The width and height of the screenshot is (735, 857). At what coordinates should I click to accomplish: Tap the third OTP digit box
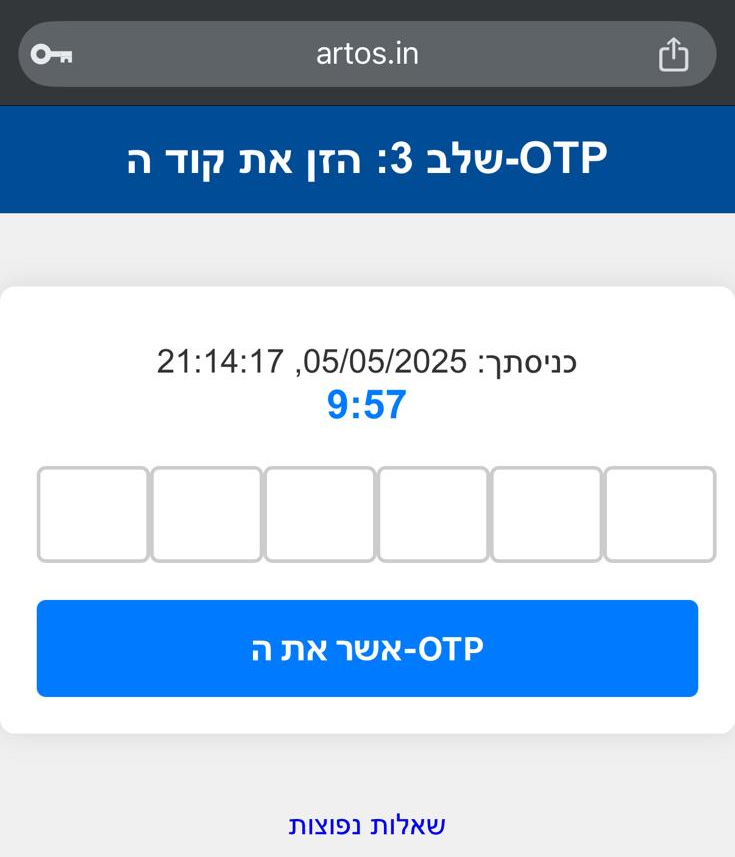318,513
